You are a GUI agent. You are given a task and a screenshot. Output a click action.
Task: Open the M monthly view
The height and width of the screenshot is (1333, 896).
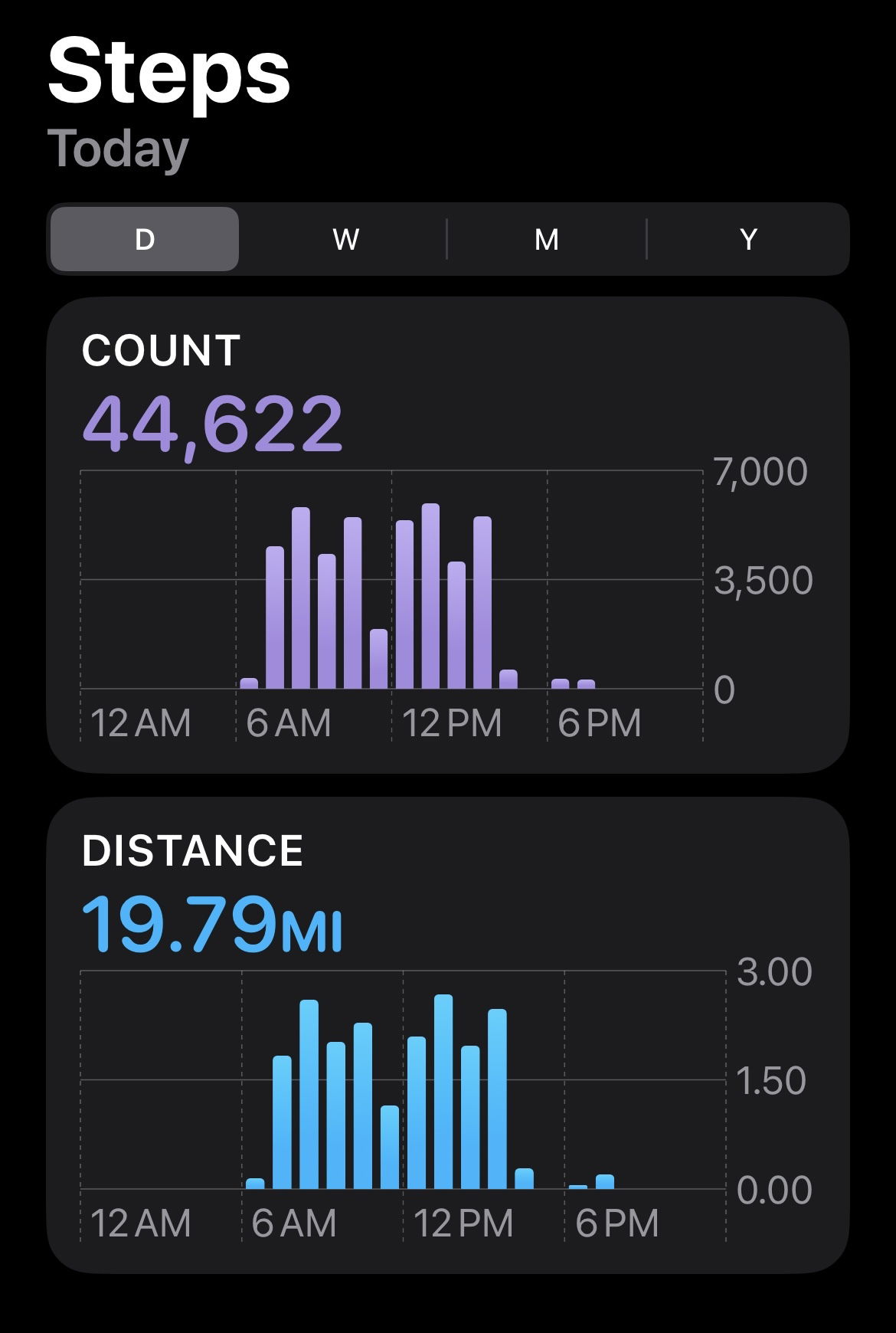548,238
